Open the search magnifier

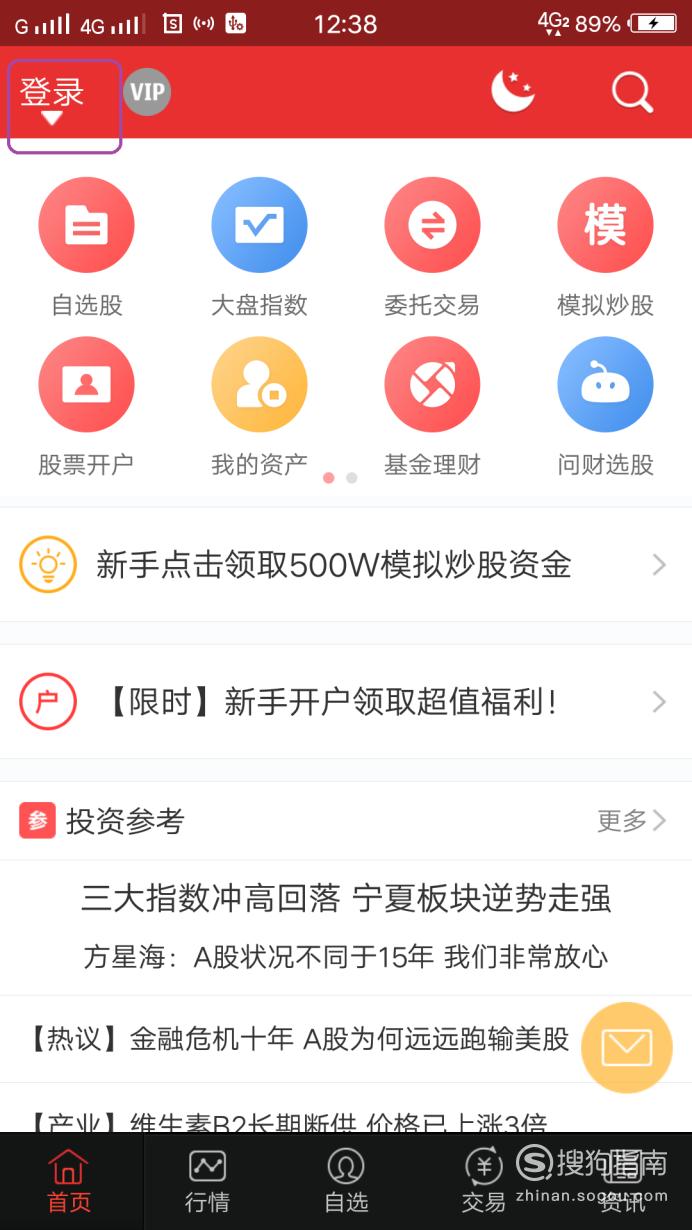[632, 93]
